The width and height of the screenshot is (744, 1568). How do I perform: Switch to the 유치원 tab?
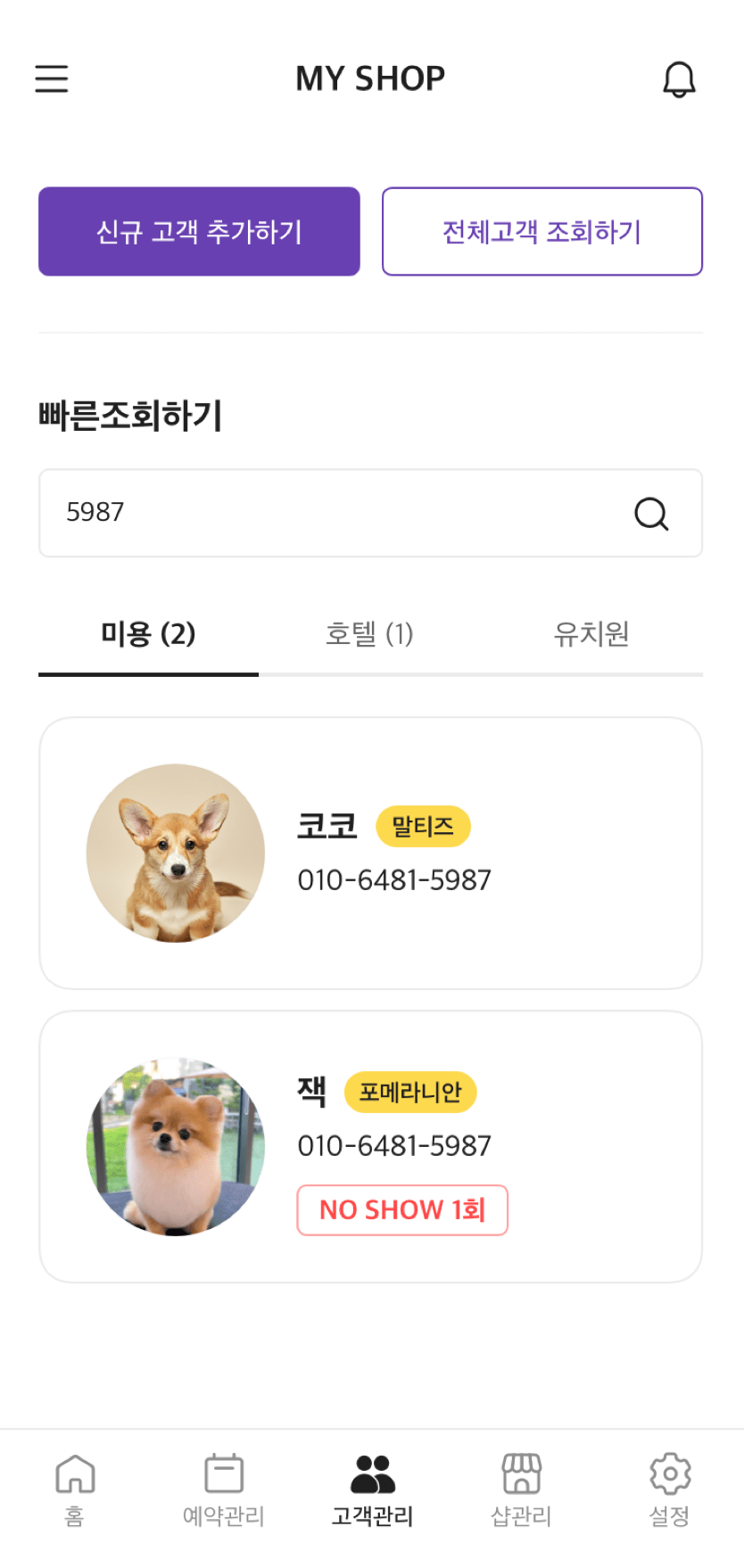coord(591,635)
